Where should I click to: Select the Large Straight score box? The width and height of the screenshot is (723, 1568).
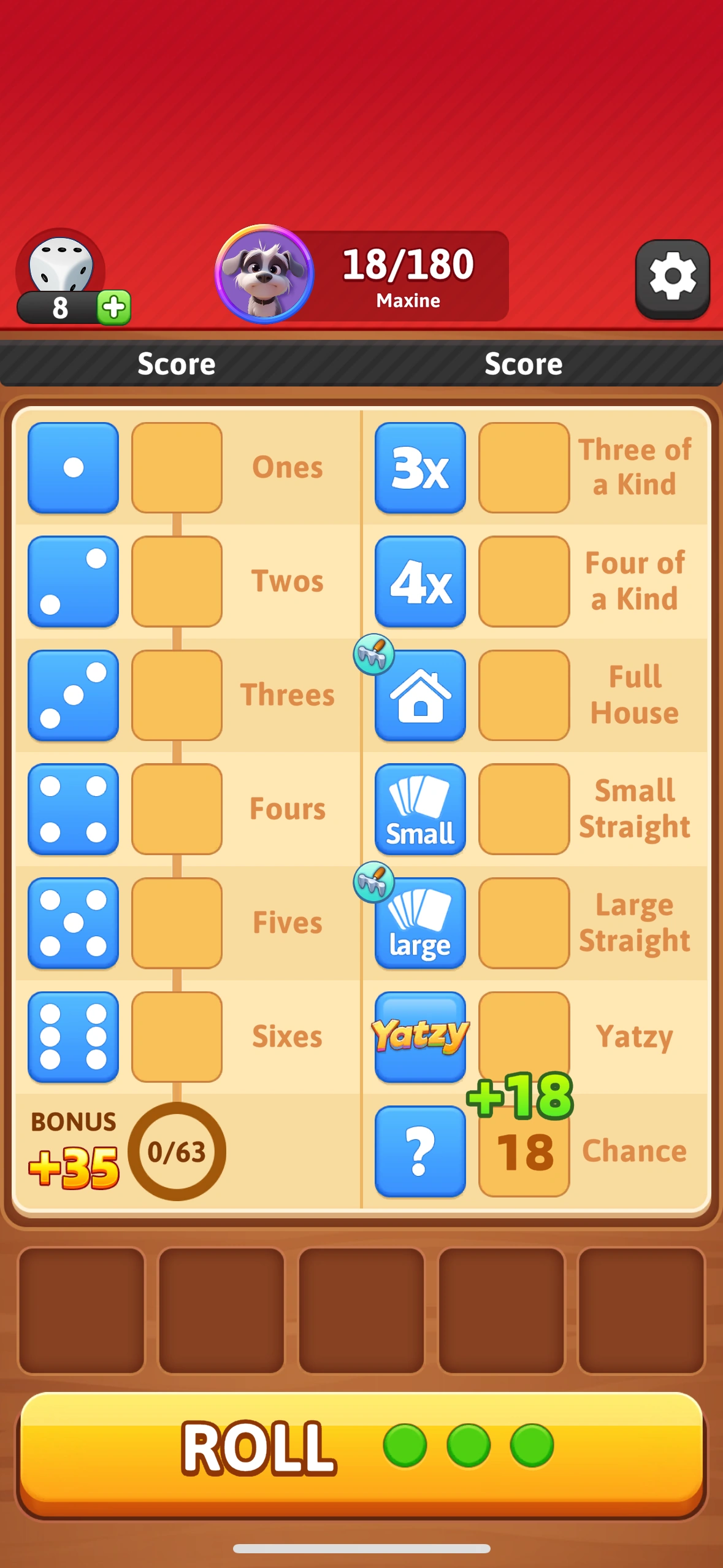point(524,923)
